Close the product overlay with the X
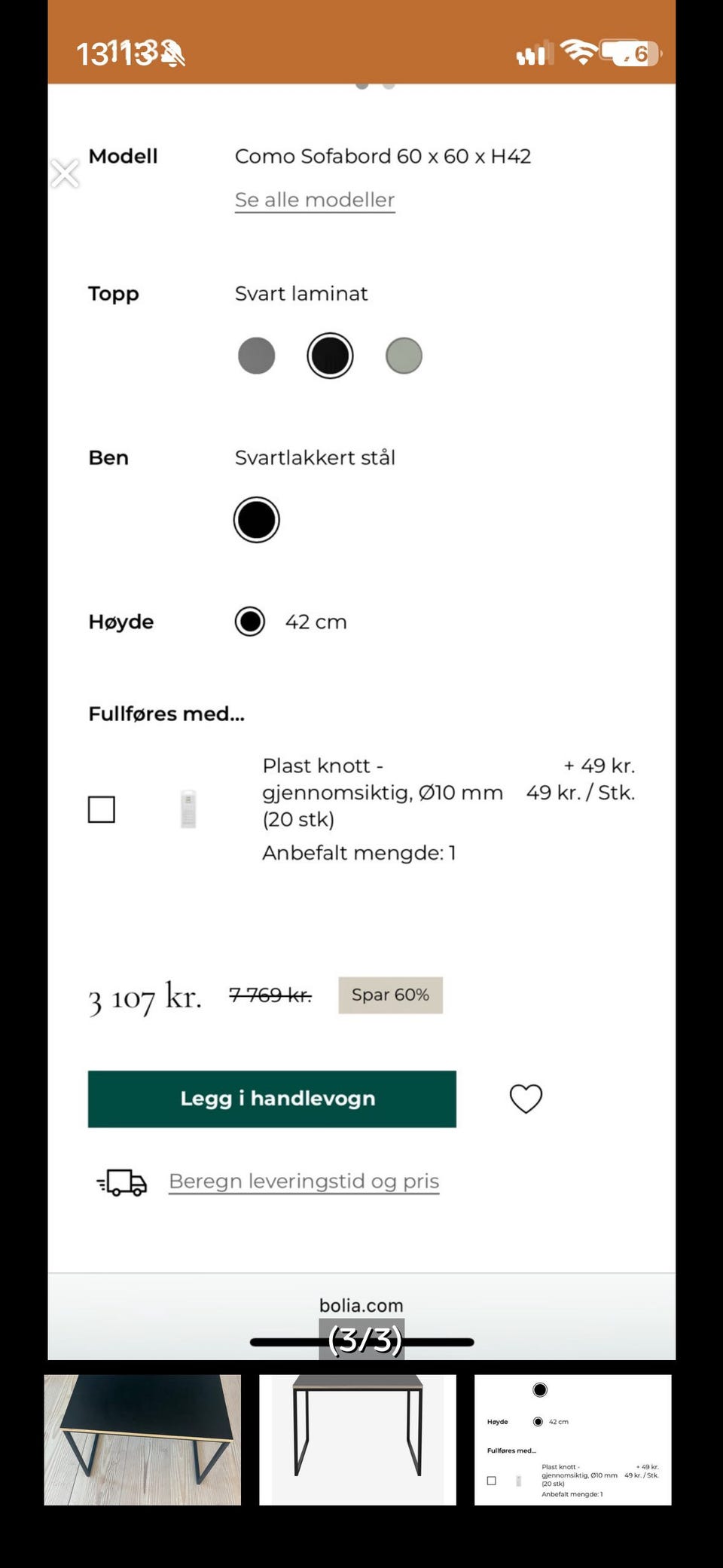This screenshot has width=723, height=1568. click(65, 173)
